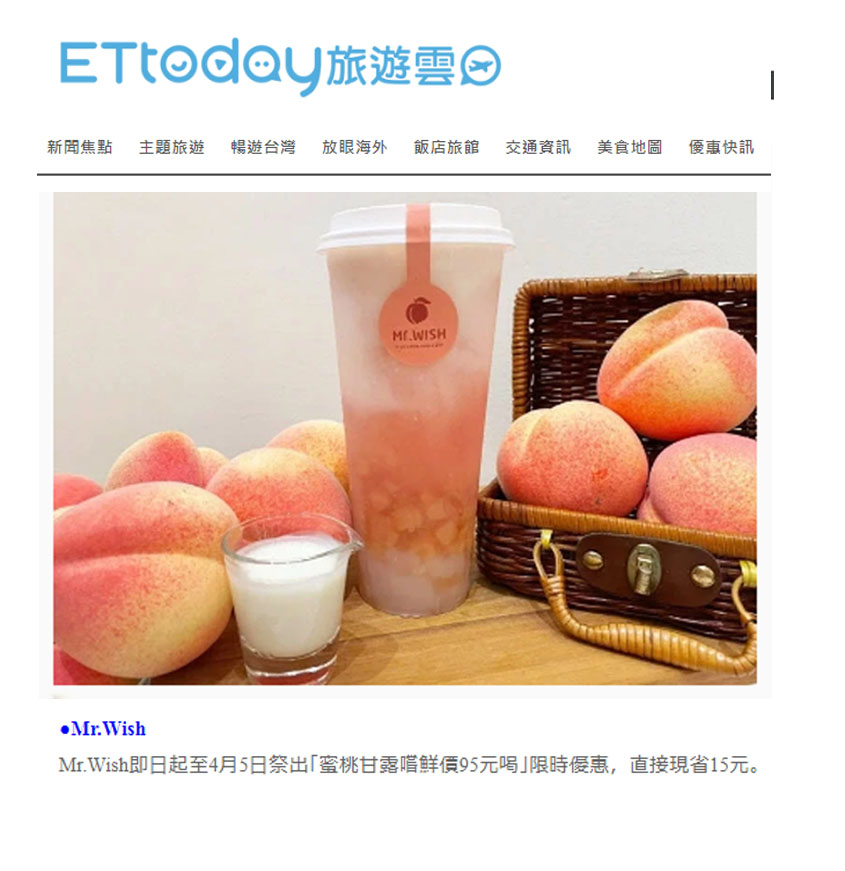Open the 主題旅遊 section

[x=172, y=147]
